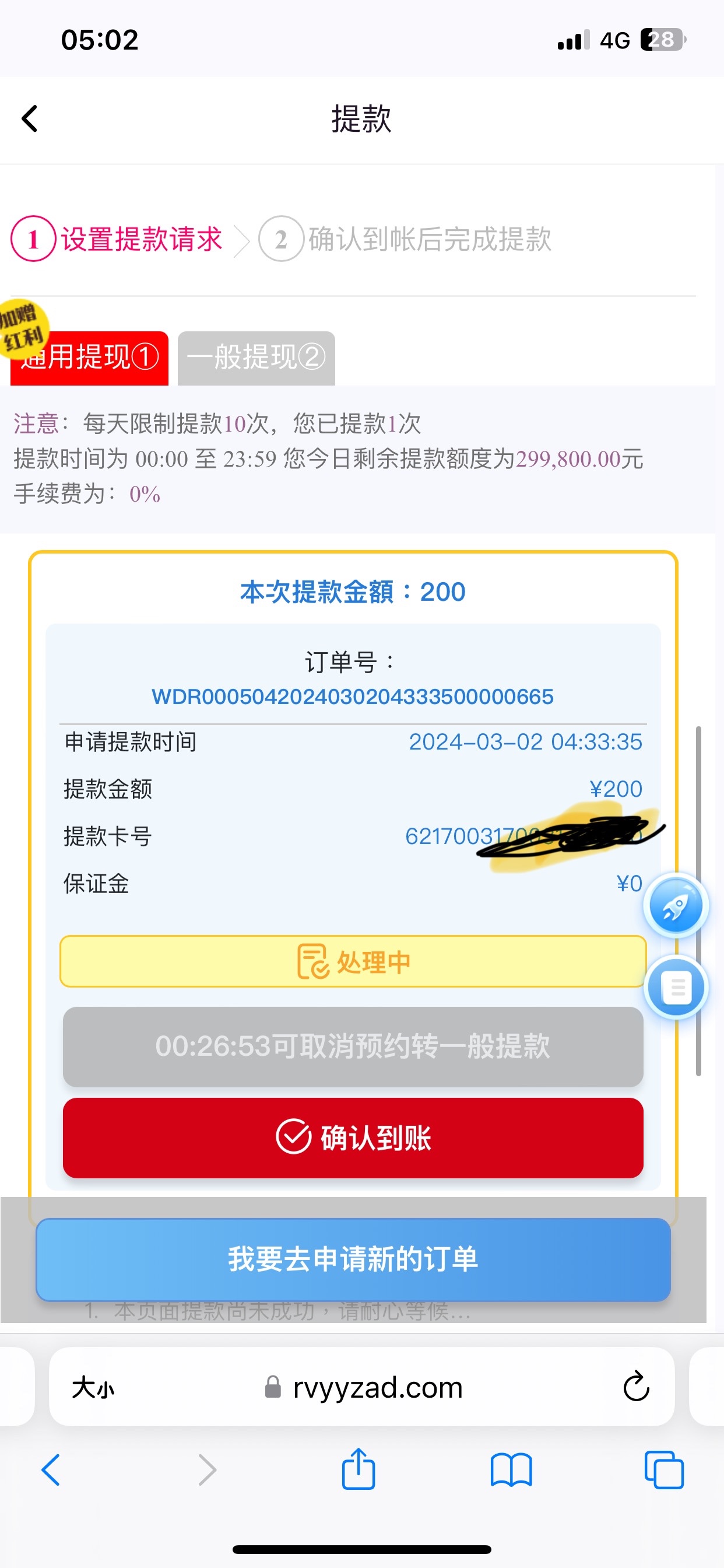Open the floating rocket icon
Screen dimensions: 724x1568
pyautogui.click(x=676, y=907)
